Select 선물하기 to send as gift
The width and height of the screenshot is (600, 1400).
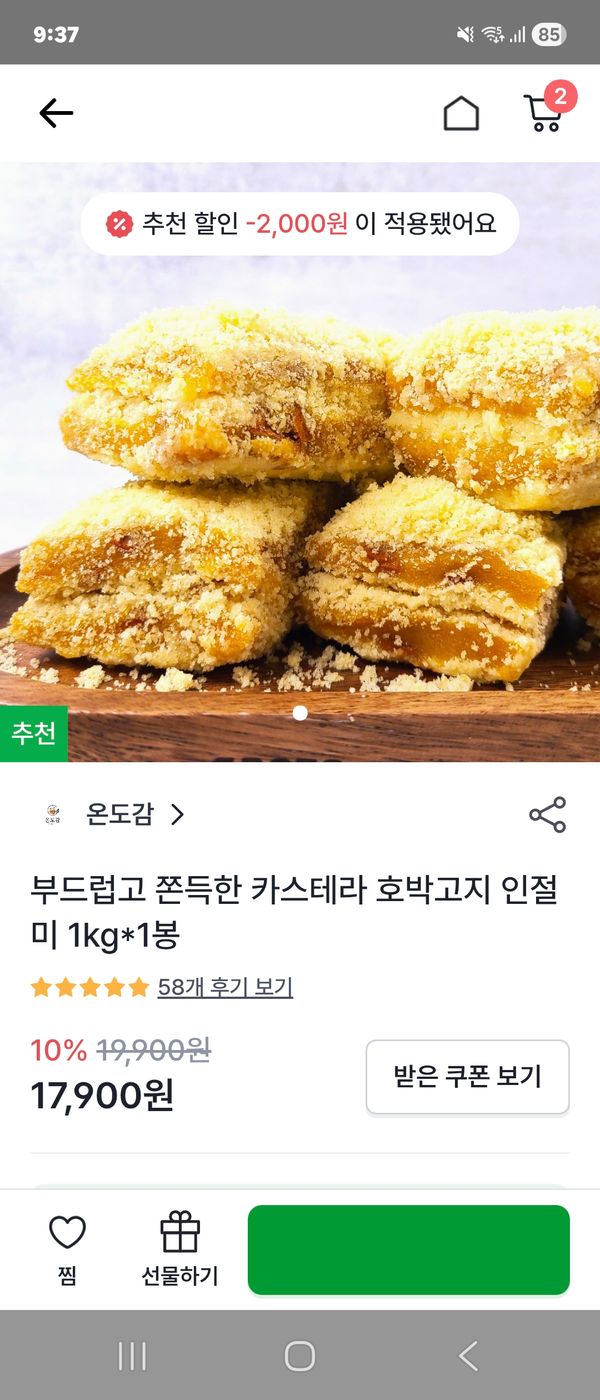pyautogui.click(x=180, y=1248)
